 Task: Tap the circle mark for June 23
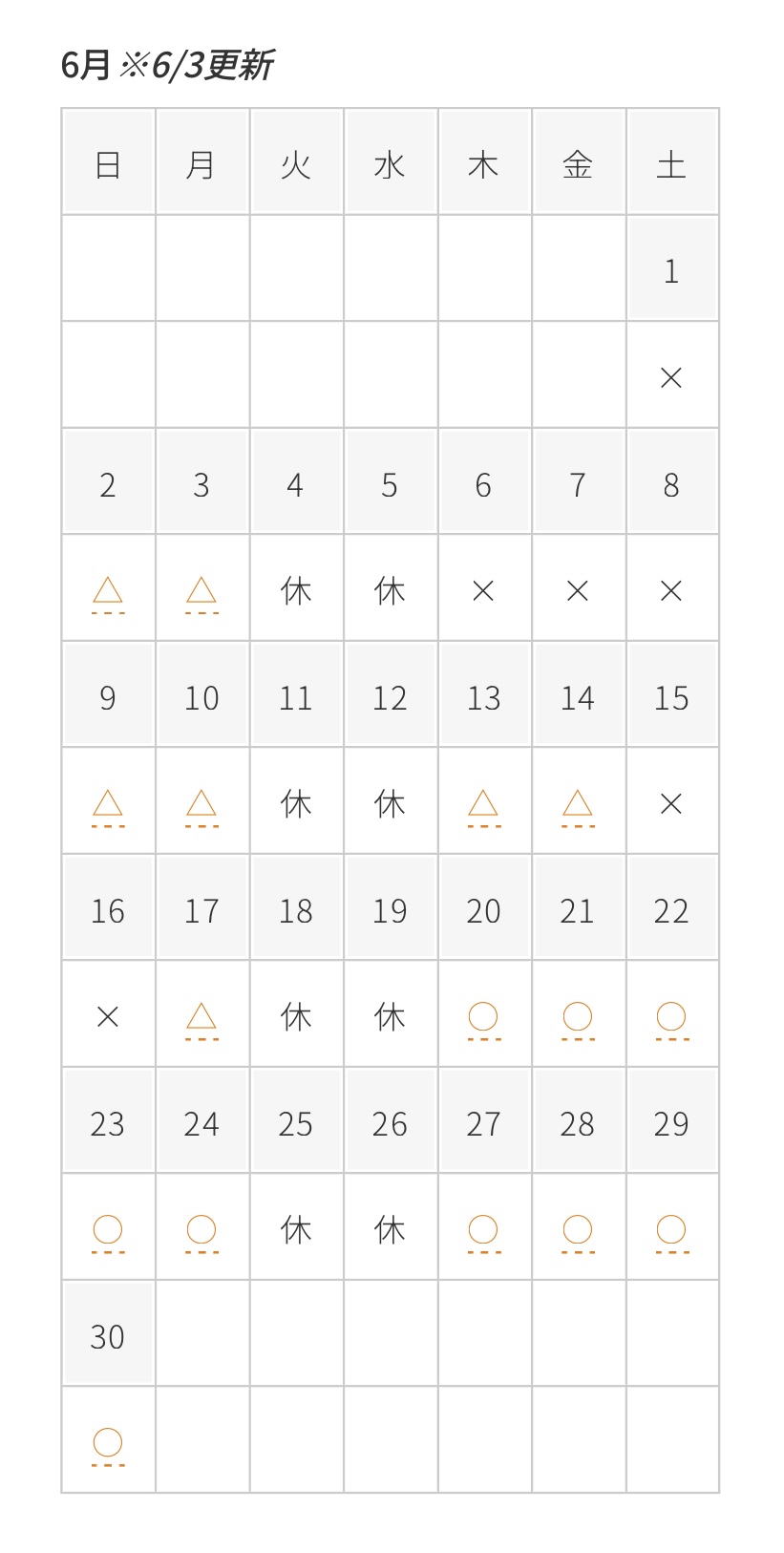tap(108, 1230)
